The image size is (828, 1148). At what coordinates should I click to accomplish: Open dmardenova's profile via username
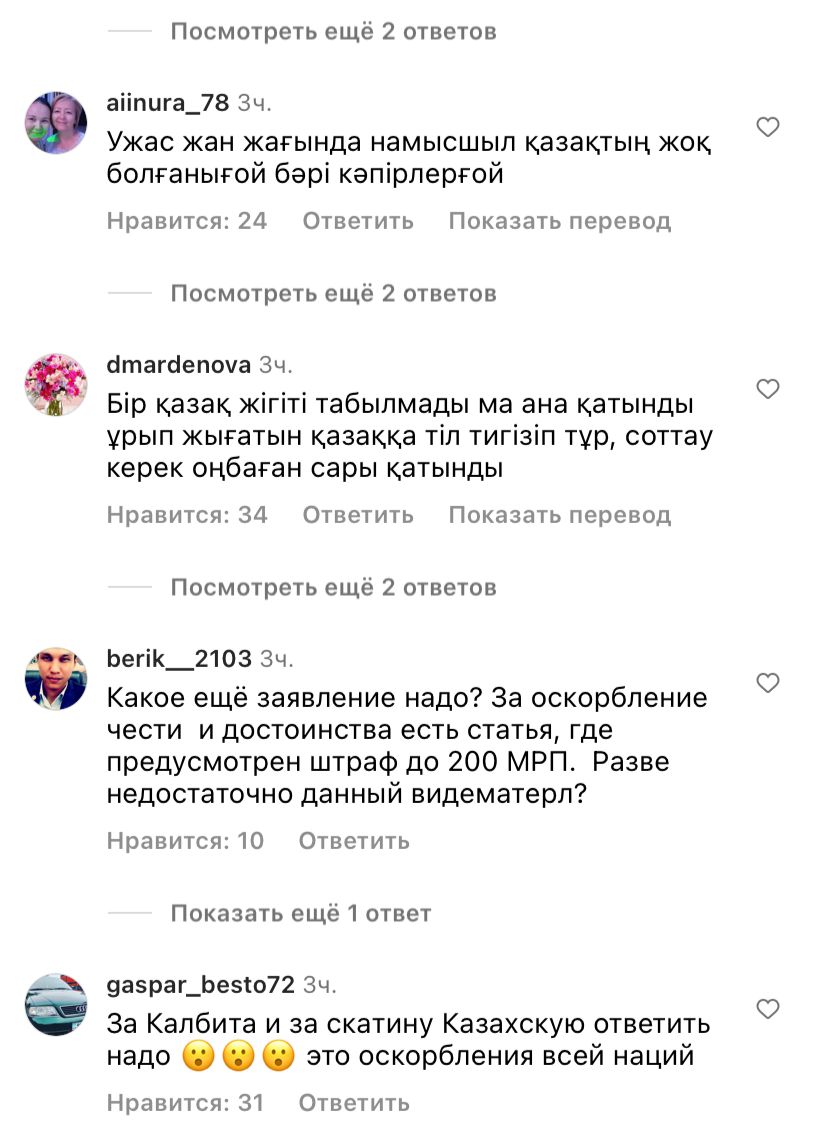click(x=178, y=365)
